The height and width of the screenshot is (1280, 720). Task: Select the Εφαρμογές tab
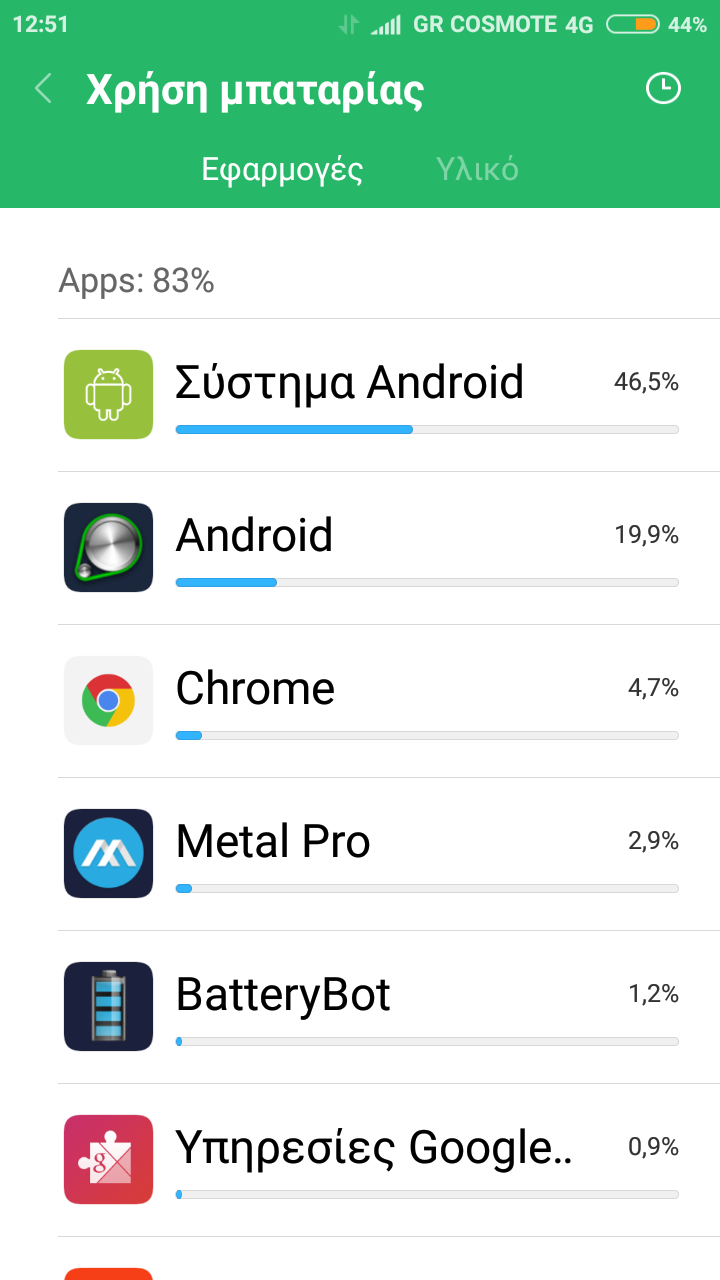point(282,169)
